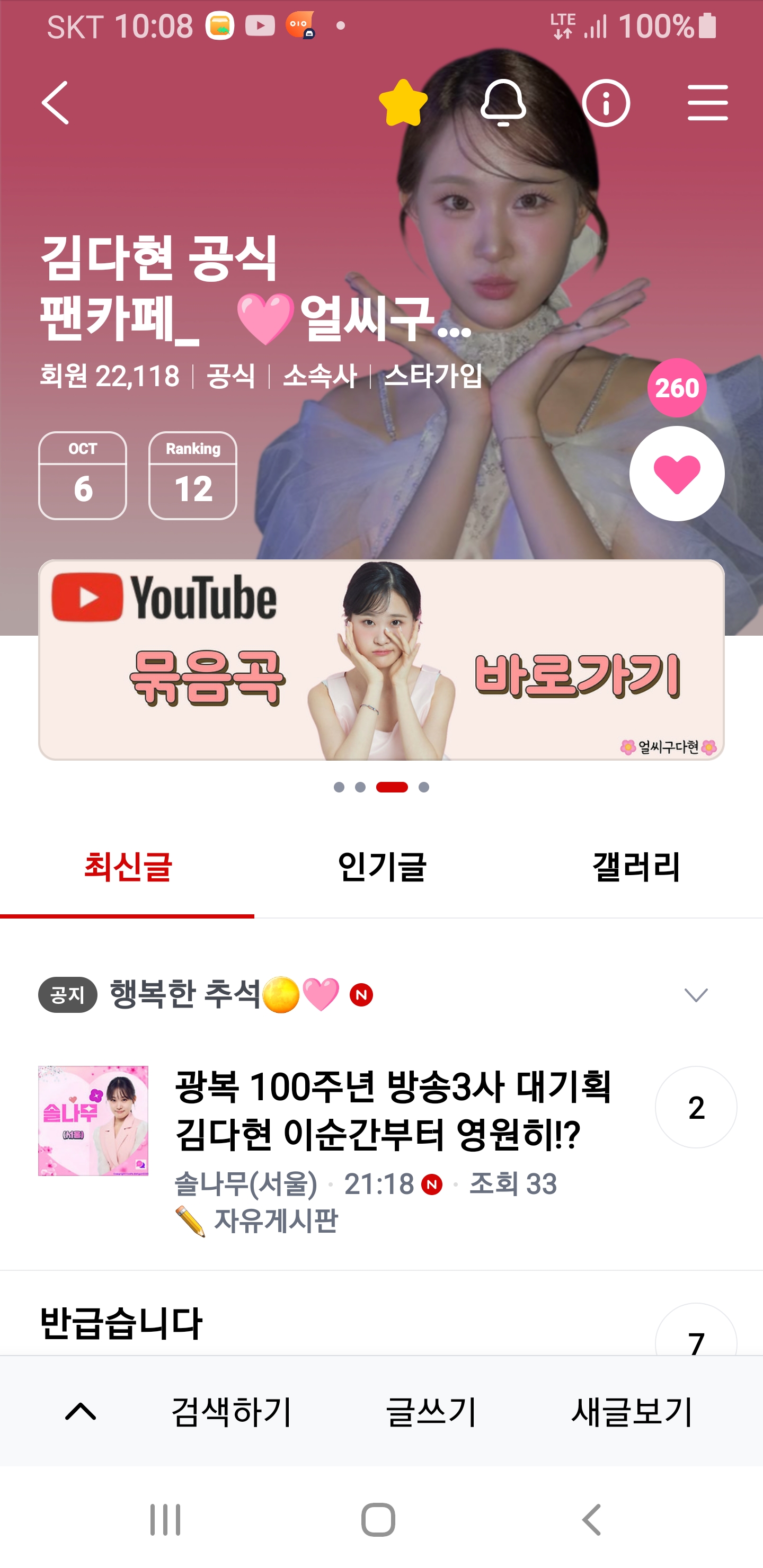Expand the notice list chevron
Screen dimensions: 763x1568
pyautogui.click(x=695, y=995)
